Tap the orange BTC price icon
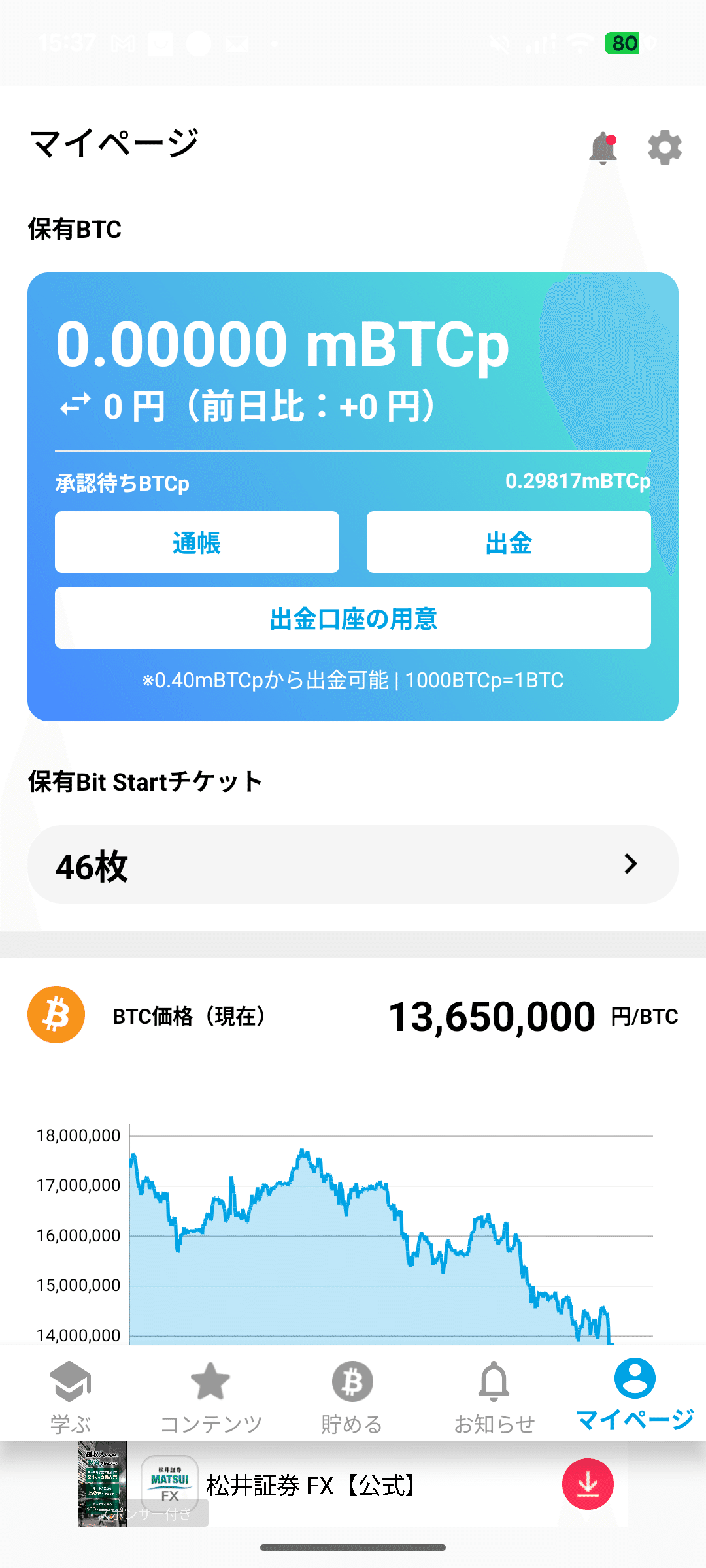Viewport: 706px width, 1568px height. pos(56,1015)
